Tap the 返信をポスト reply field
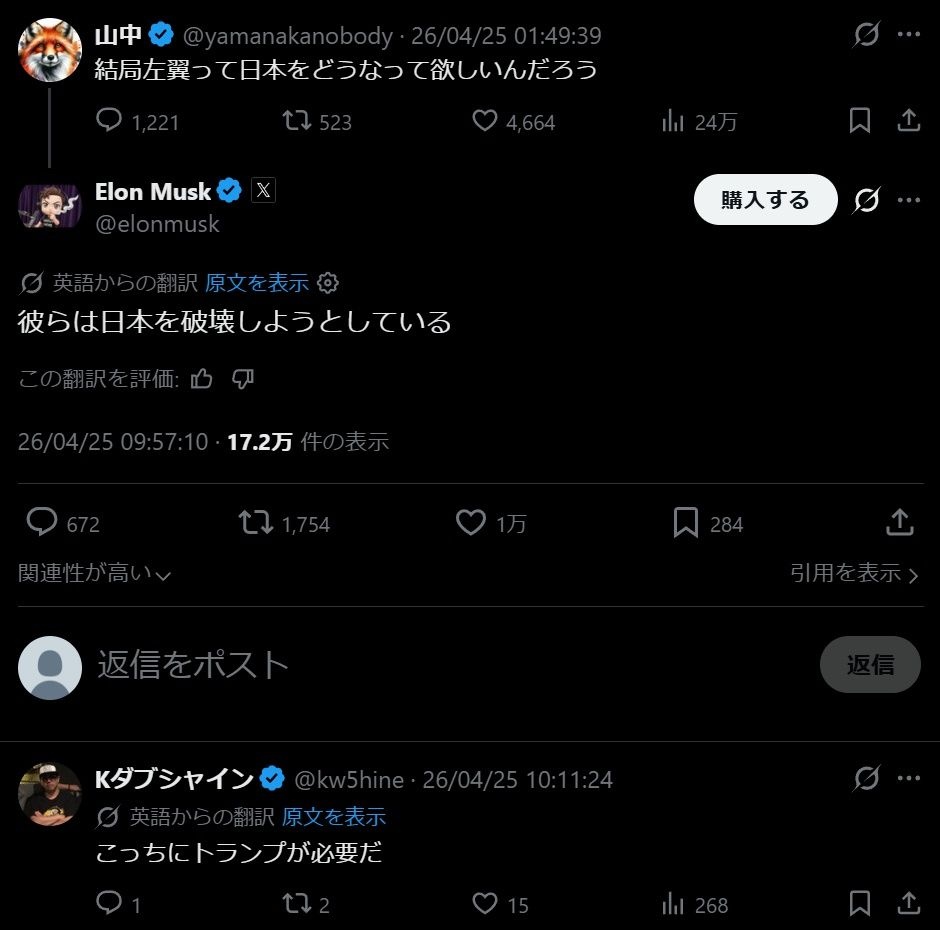Image resolution: width=940 pixels, height=930 pixels. (x=400, y=665)
